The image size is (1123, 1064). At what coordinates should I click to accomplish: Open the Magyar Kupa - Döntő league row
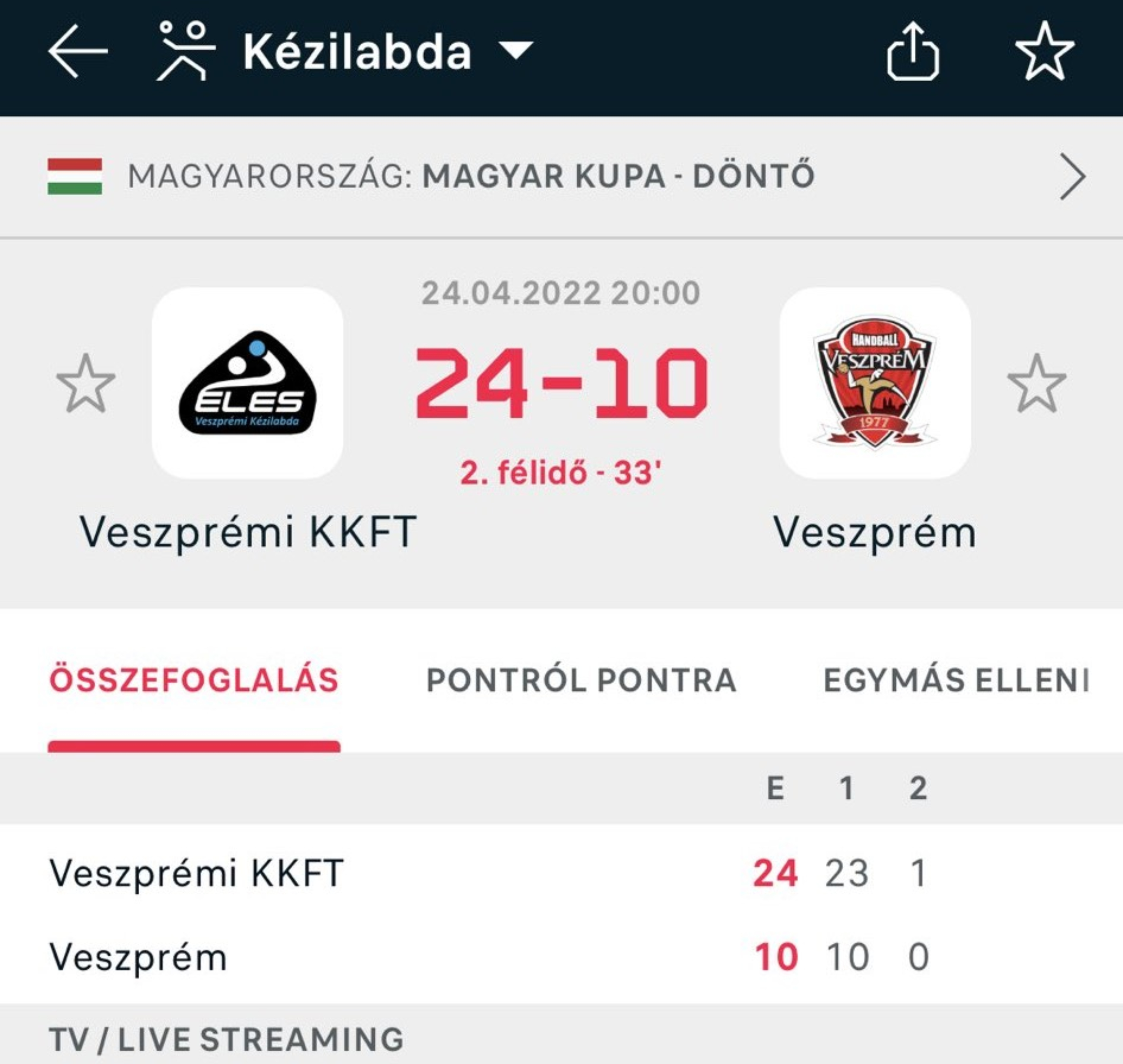(x=561, y=176)
